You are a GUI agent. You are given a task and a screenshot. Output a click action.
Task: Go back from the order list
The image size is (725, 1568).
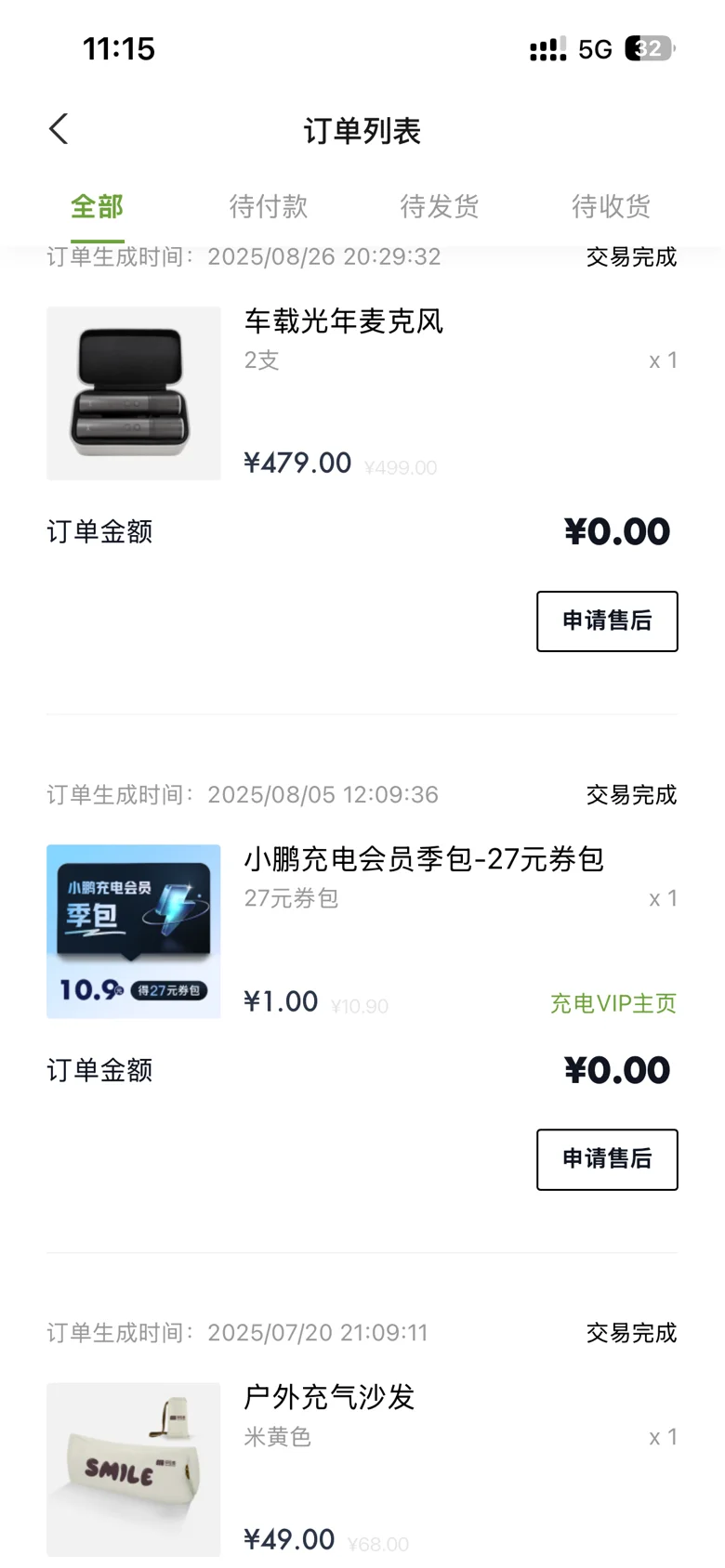[59, 129]
